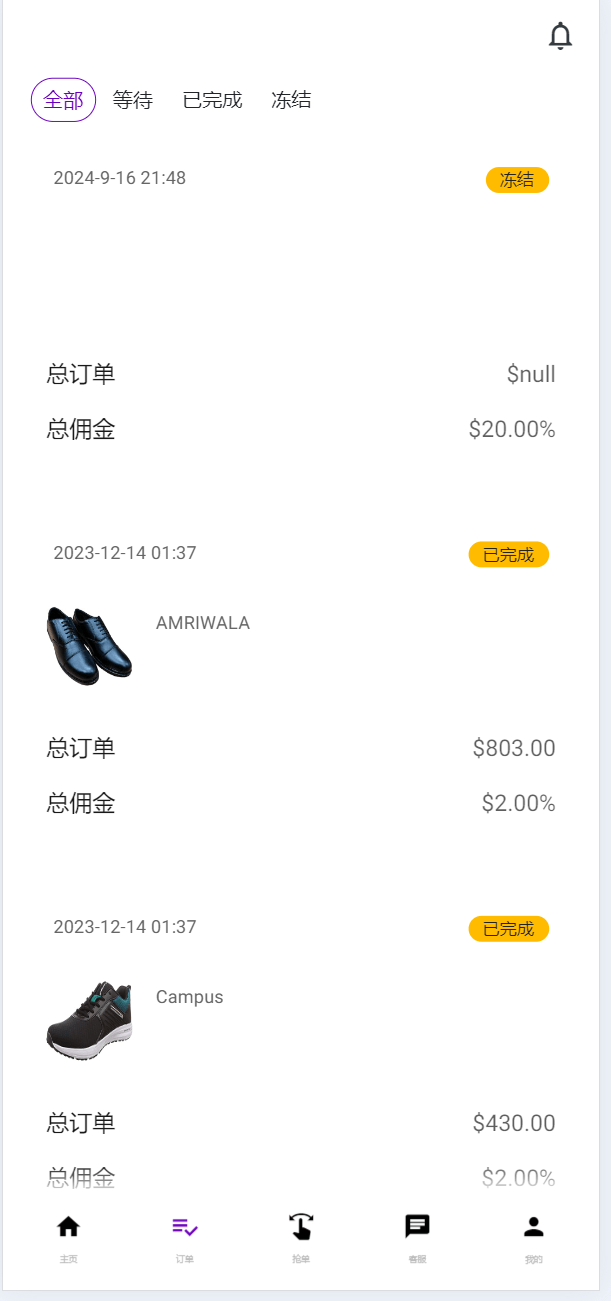This screenshot has height=1301, width=611.
Task: Select the 全部 filter tab
Action: (x=64, y=100)
